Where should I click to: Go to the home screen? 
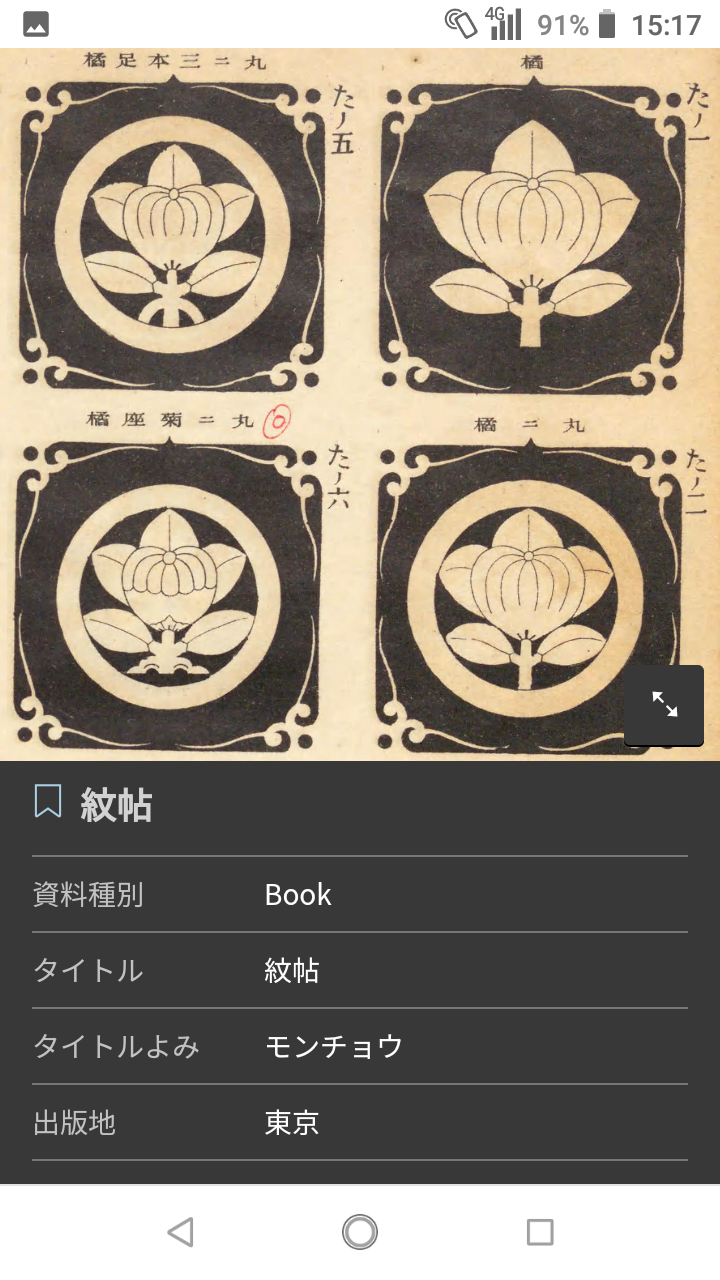click(360, 1232)
